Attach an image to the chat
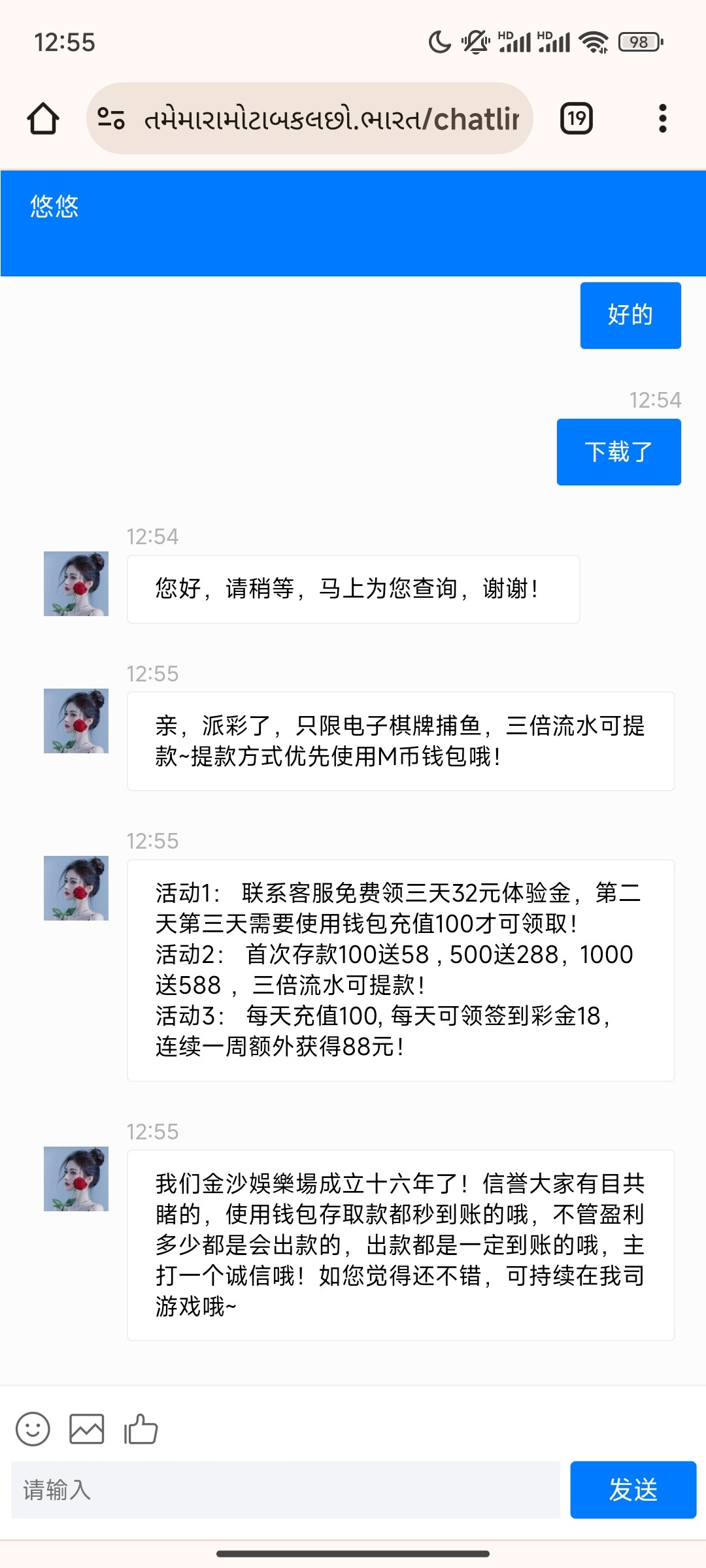 [87, 1429]
